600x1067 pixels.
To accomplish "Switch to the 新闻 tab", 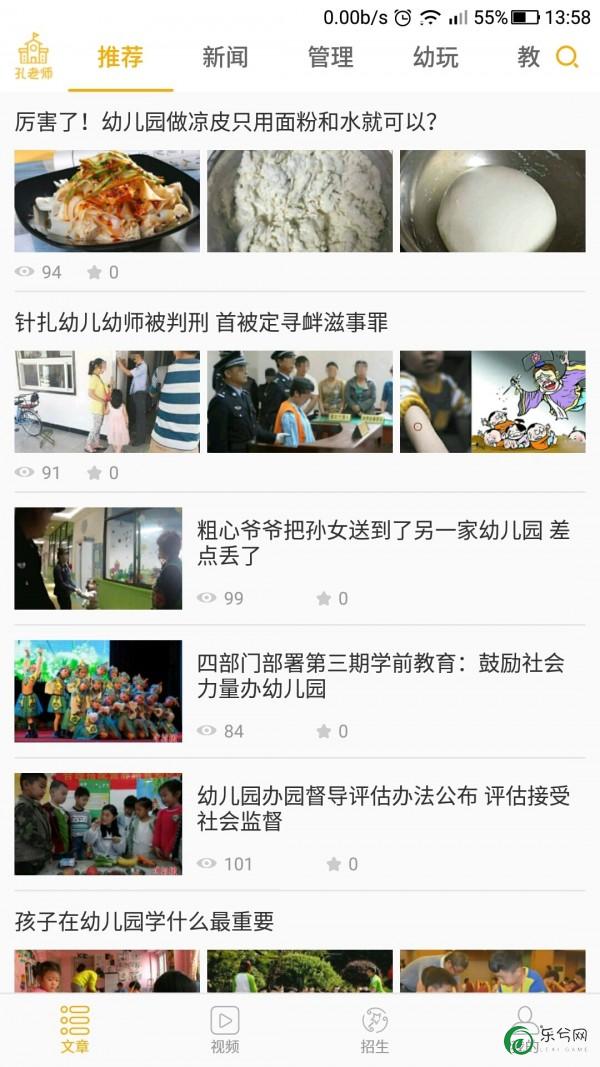I will 225,57.
